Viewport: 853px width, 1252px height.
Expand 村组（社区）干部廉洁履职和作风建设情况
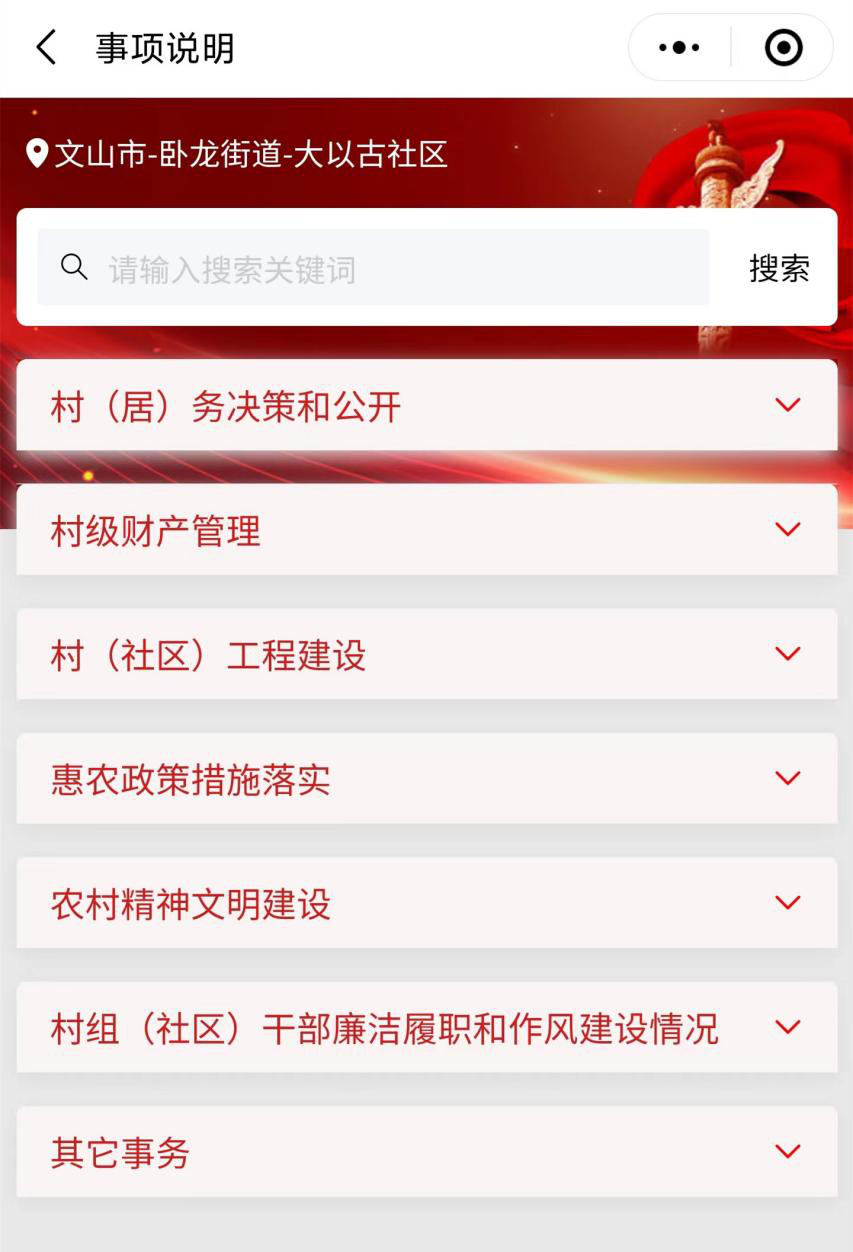coord(787,1027)
